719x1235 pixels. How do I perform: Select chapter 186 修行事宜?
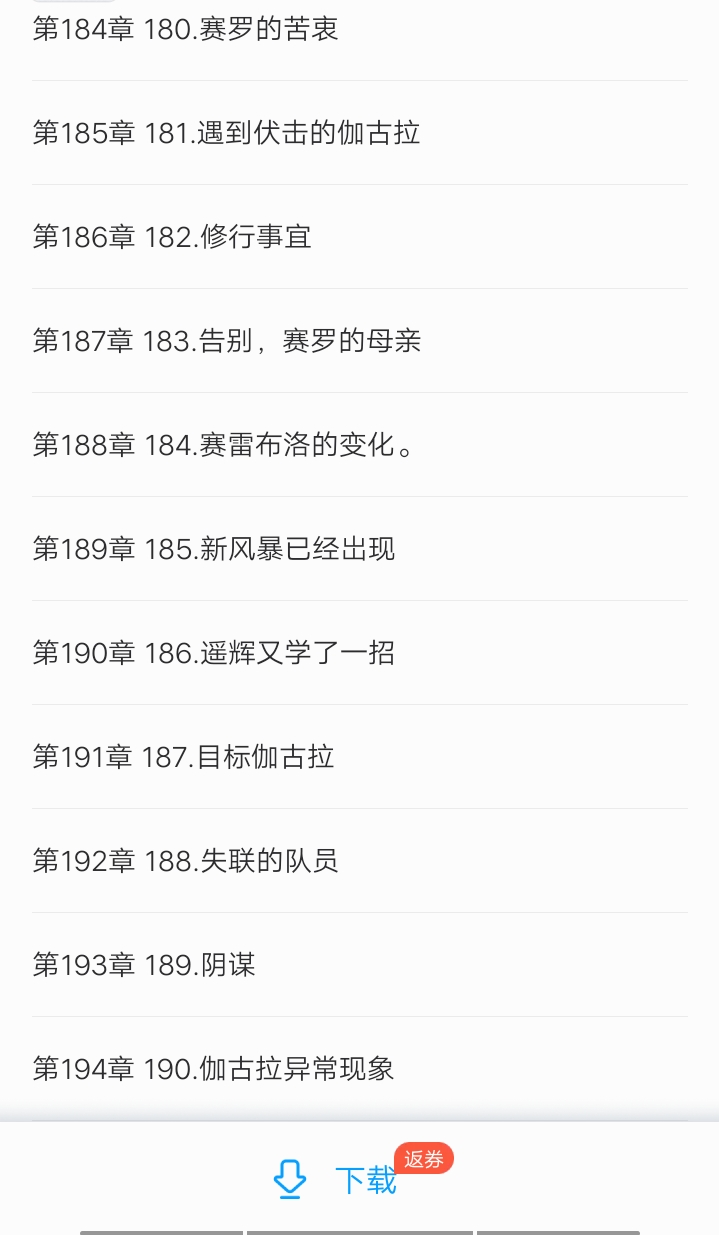tap(172, 237)
